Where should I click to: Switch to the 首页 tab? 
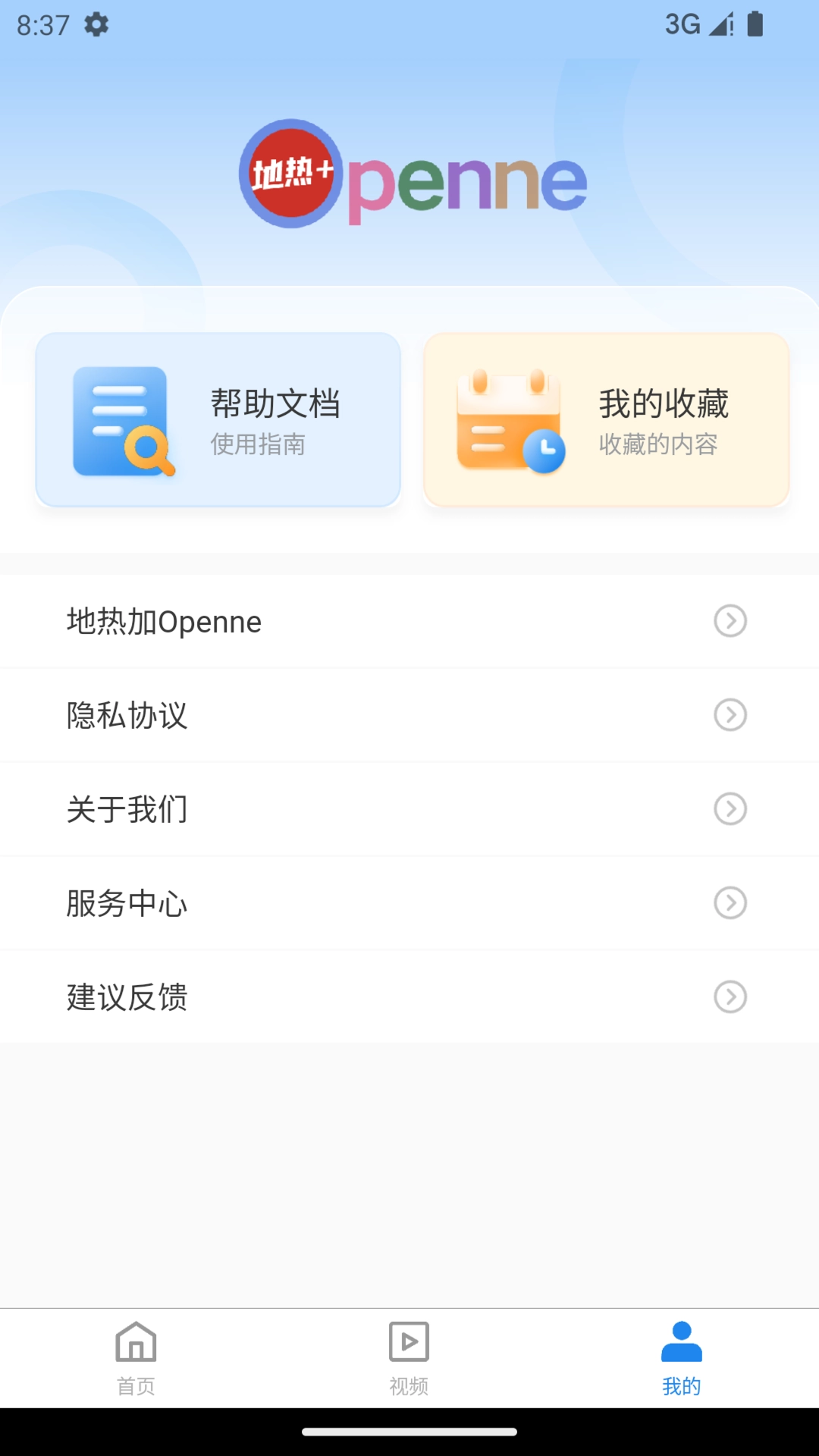[x=136, y=1357]
